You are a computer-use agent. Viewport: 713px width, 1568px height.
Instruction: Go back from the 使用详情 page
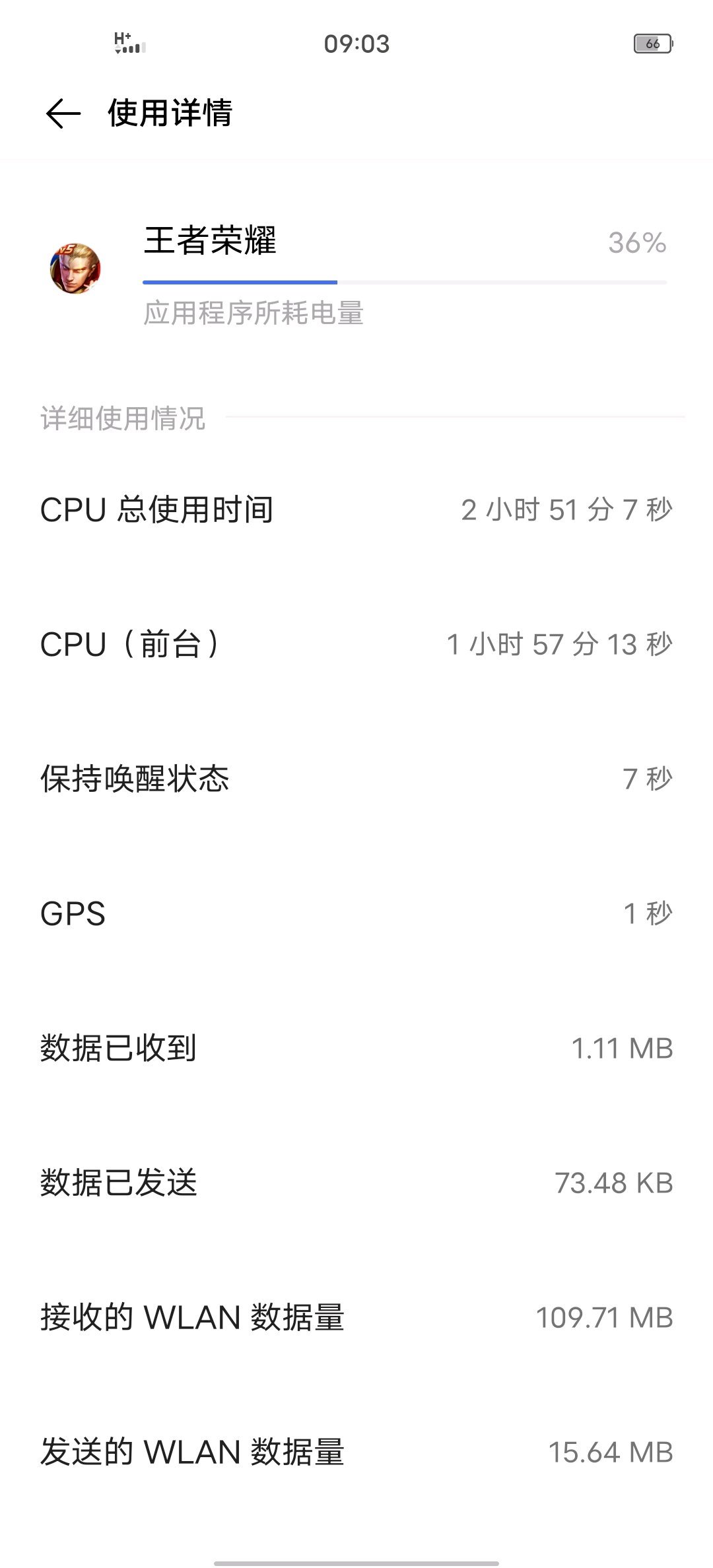pyautogui.click(x=63, y=114)
